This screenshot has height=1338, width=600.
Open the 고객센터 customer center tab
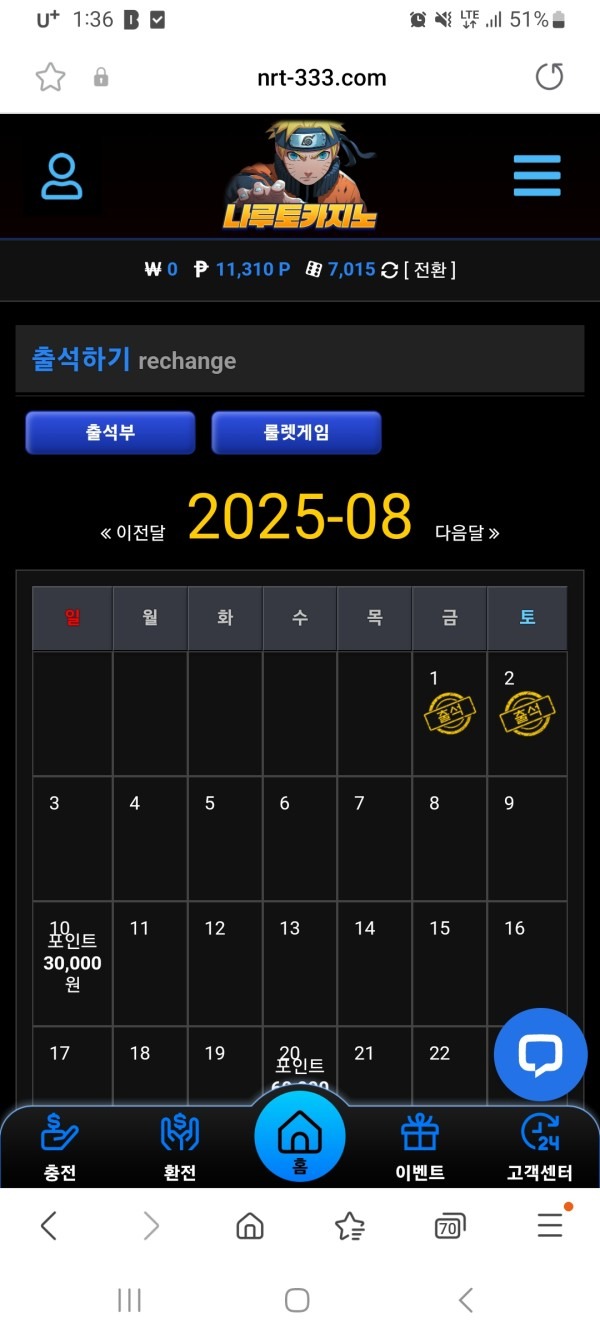coord(540,1147)
